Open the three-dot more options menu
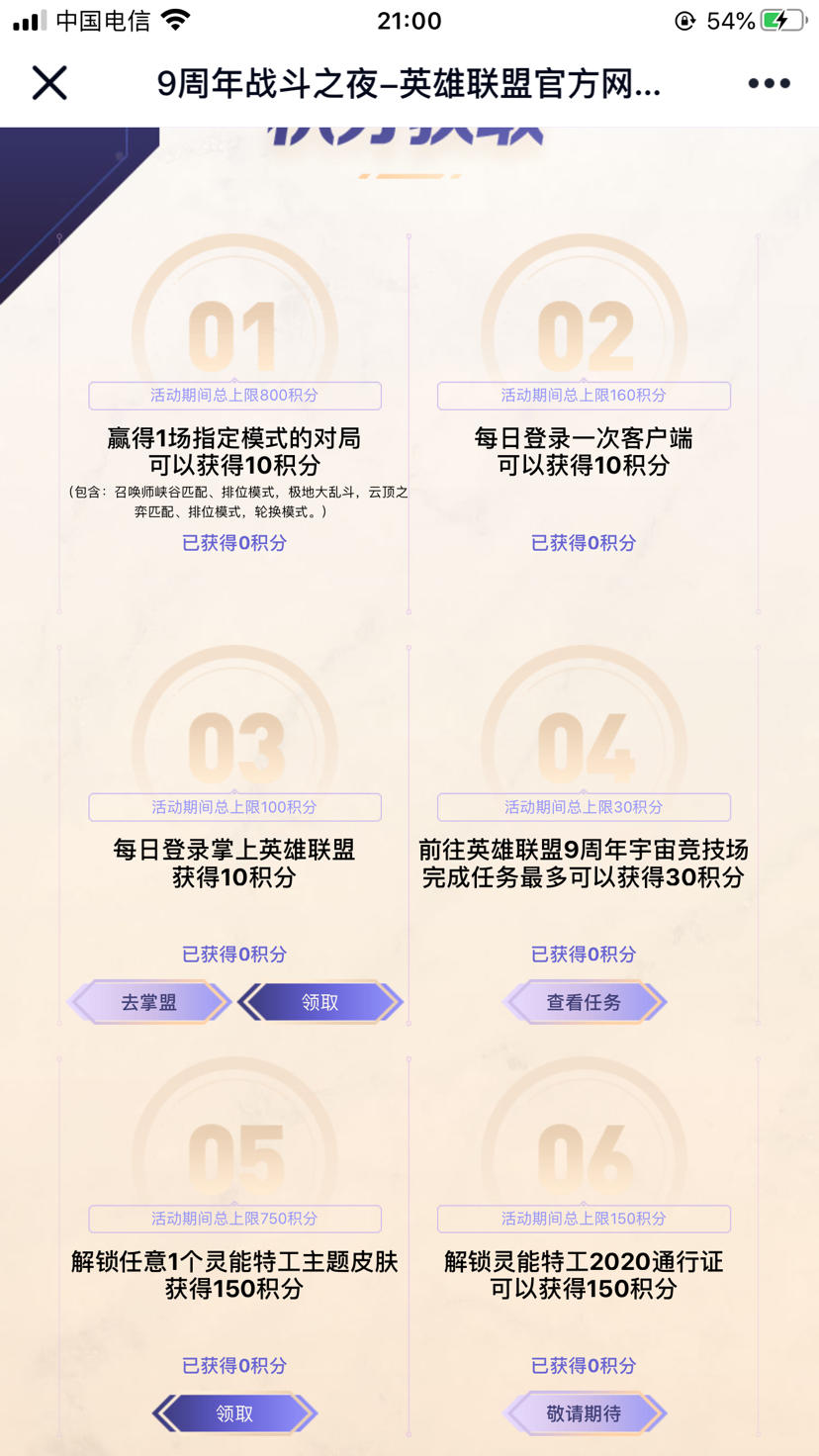The height and width of the screenshot is (1456, 819). [x=769, y=84]
